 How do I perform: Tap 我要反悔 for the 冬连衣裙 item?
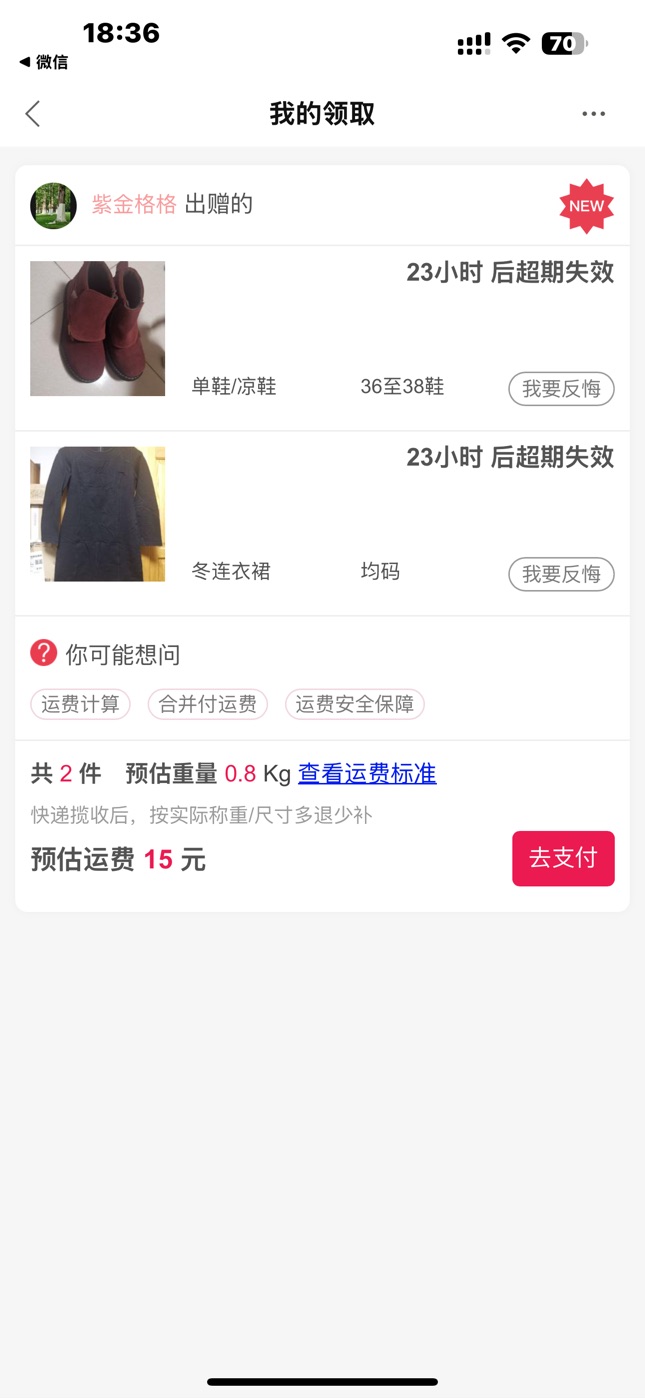[561, 574]
